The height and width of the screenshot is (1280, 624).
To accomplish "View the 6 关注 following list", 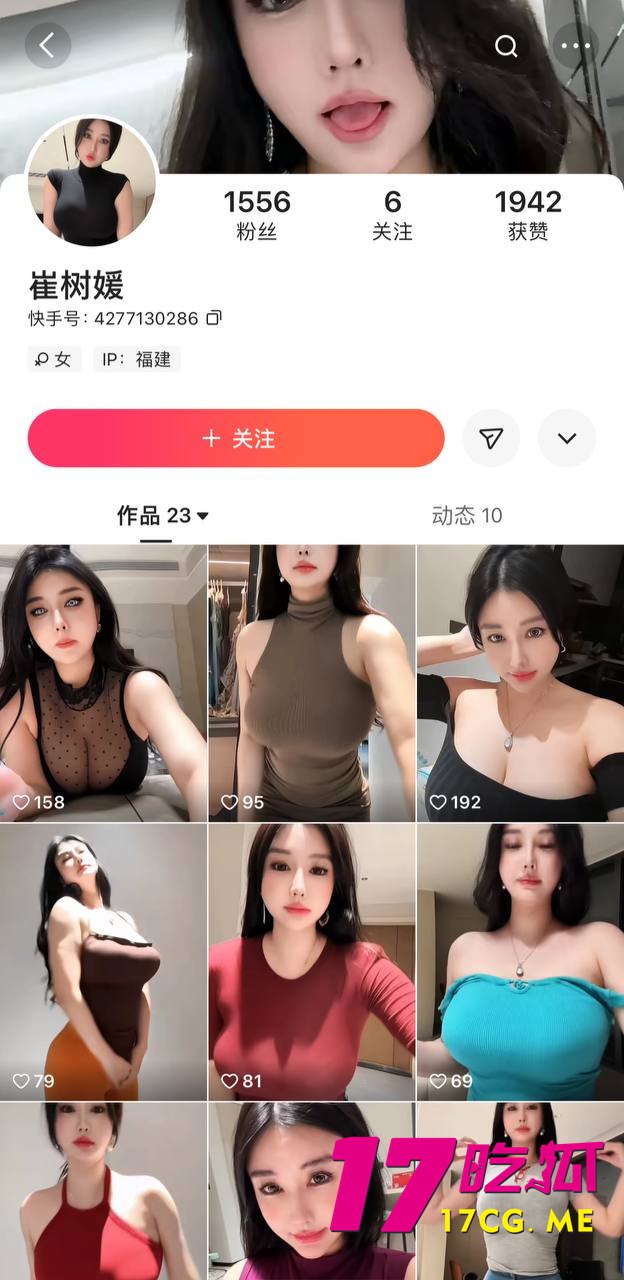I will (x=392, y=215).
